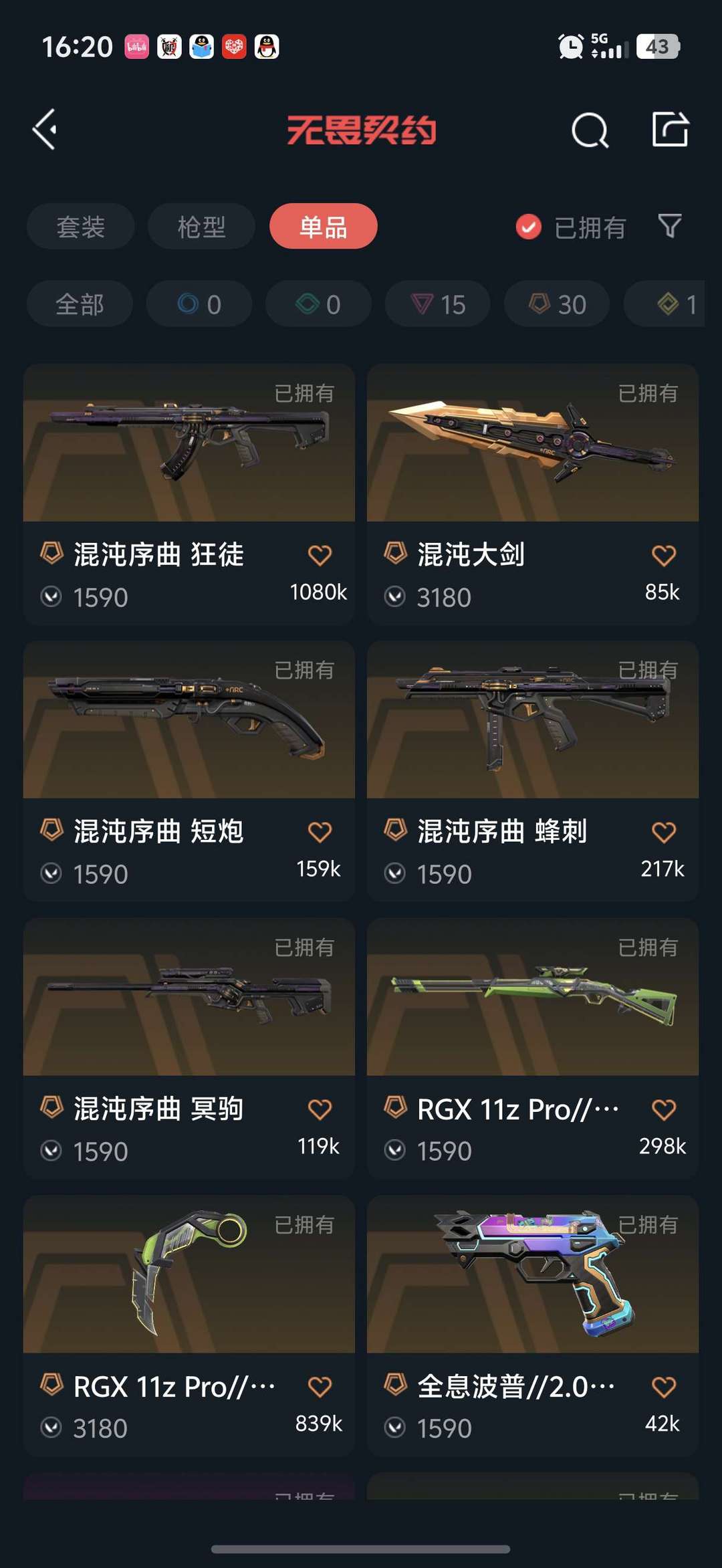Favorite the 混沌序曲 短炮 skin
Screen dimensions: 722x1568
tap(320, 832)
